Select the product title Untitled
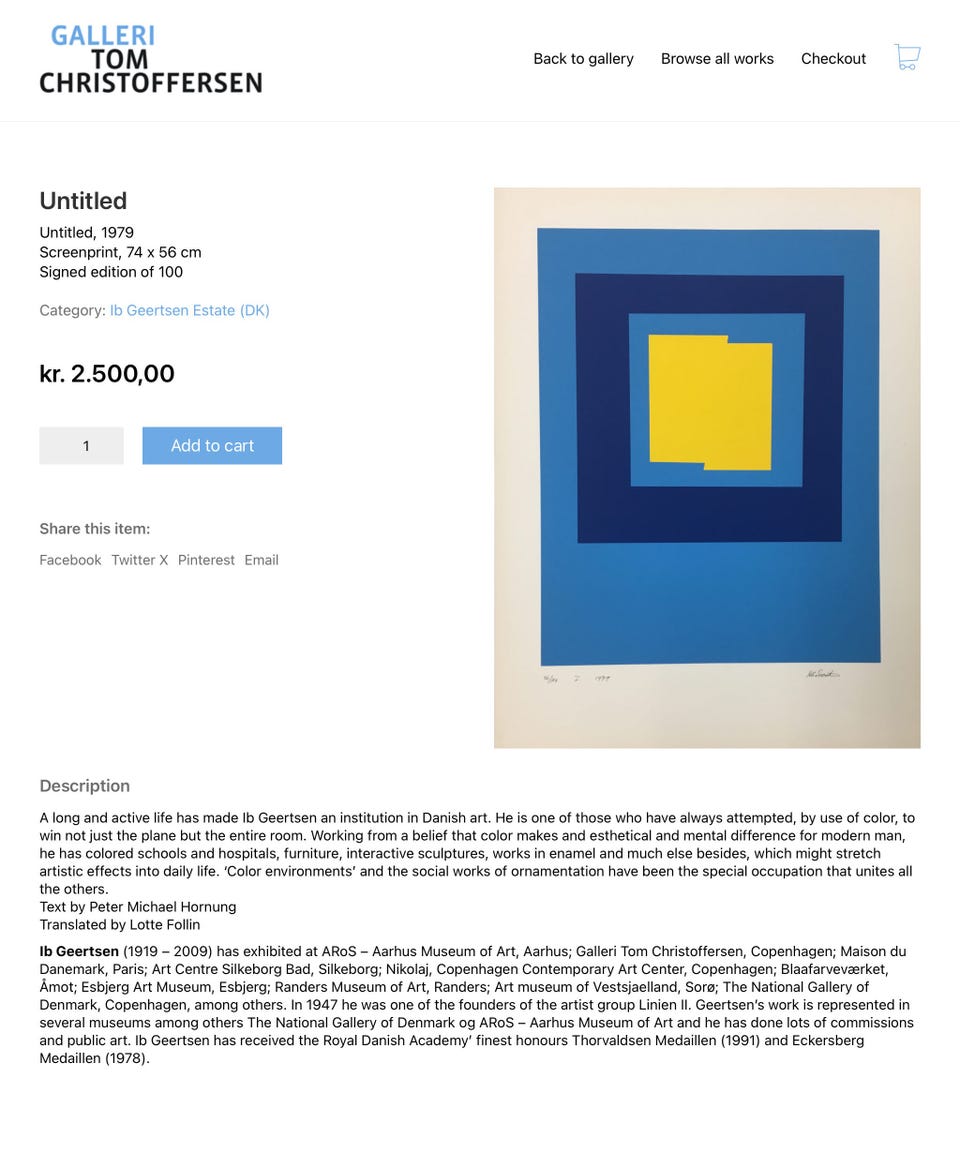 (x=83, y=201)
